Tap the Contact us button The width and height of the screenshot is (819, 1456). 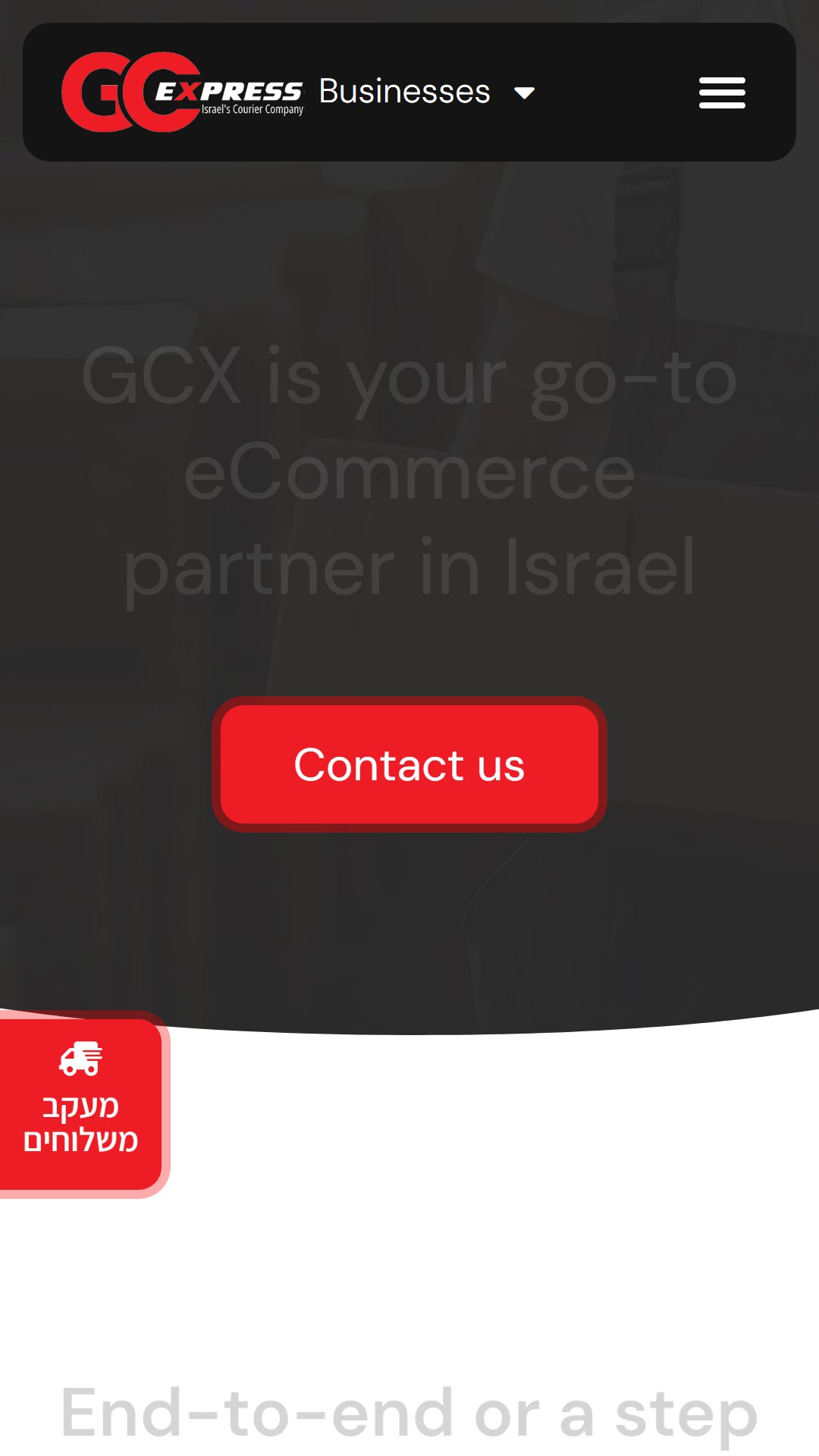tap(409, 764)
